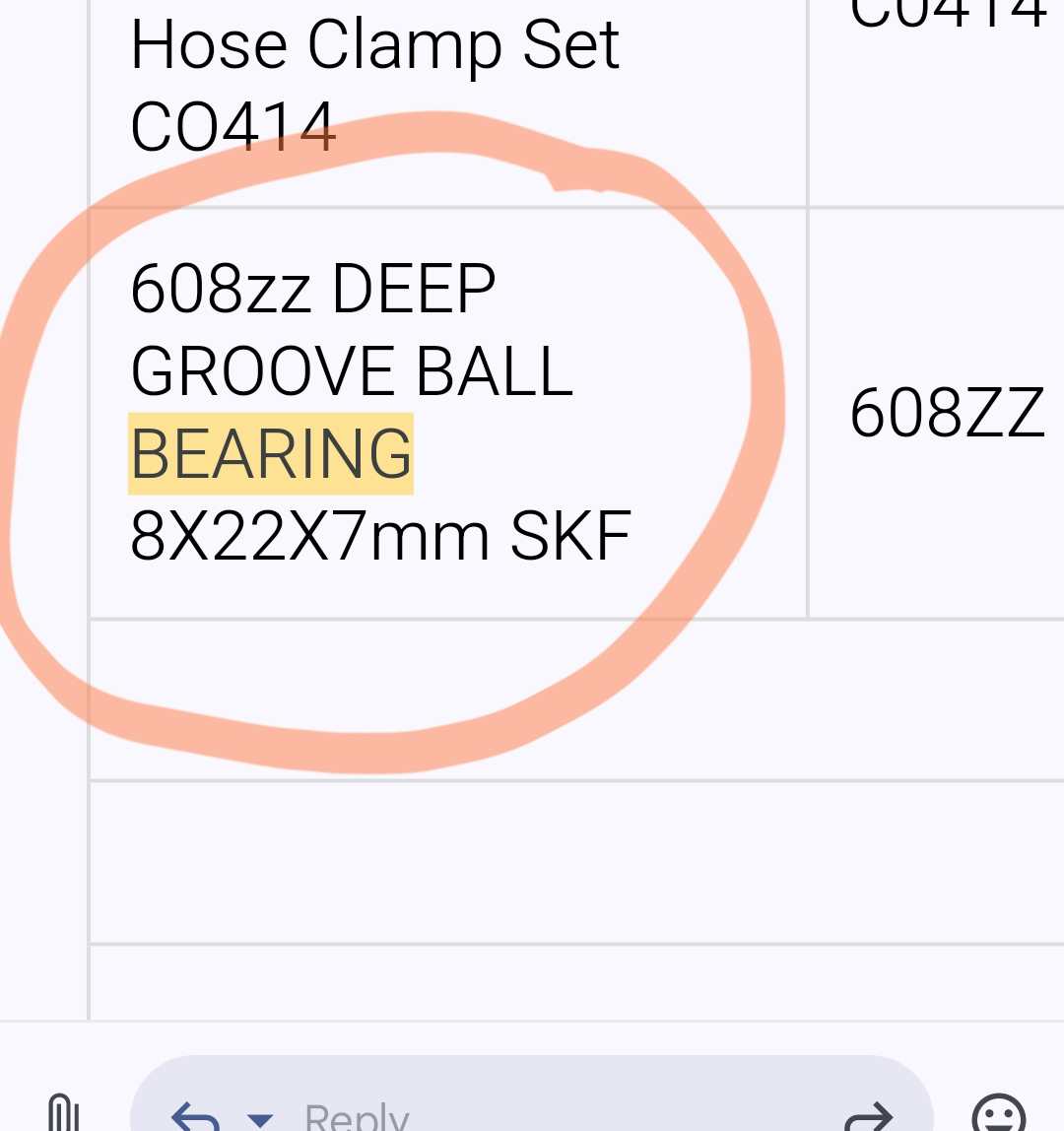Open the emoji reaction picker
The width and height of the screenshot is (1064, 1131).
pyautogui.click(x=999, y=1113)
